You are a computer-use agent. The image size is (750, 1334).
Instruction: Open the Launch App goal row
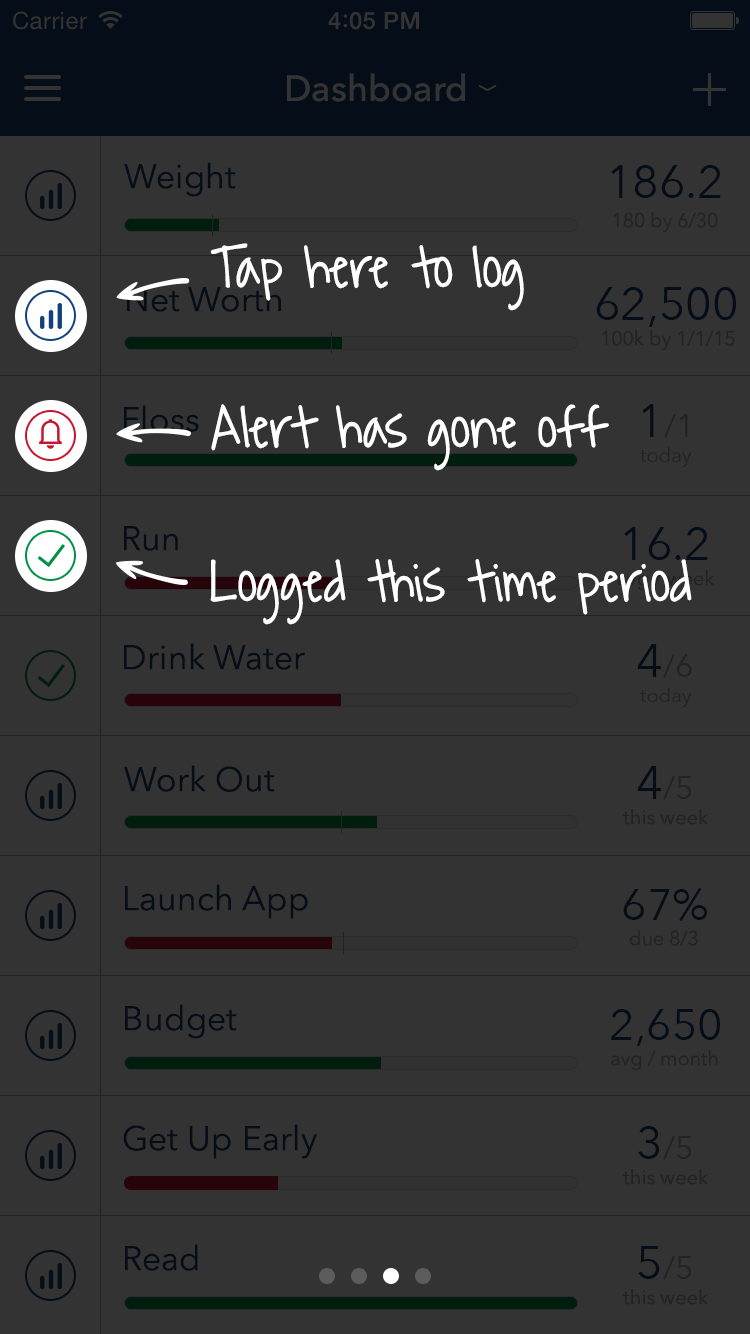426,916
